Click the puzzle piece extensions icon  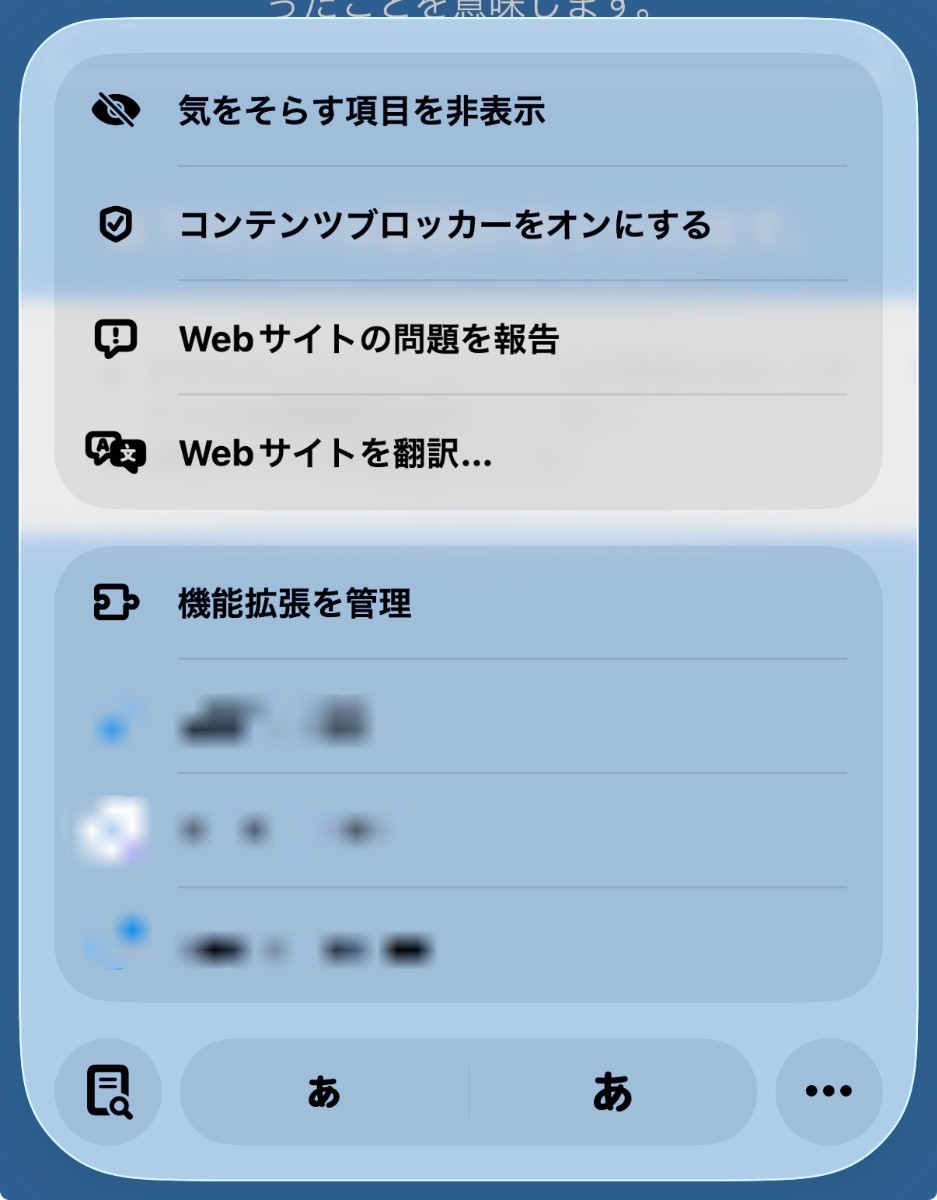[x=113, y=602]
